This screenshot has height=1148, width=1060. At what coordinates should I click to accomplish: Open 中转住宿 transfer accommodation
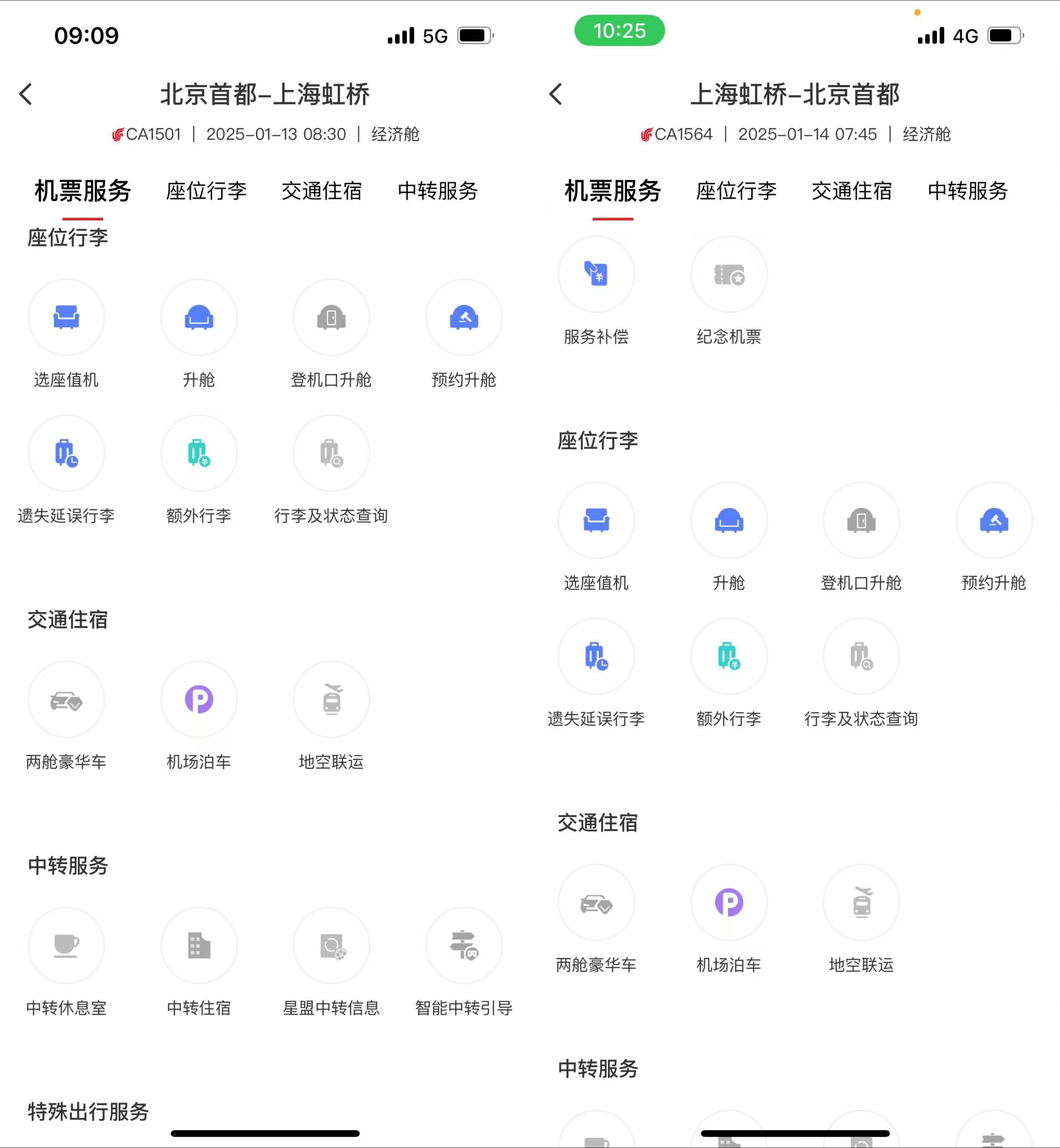point(199,946)
